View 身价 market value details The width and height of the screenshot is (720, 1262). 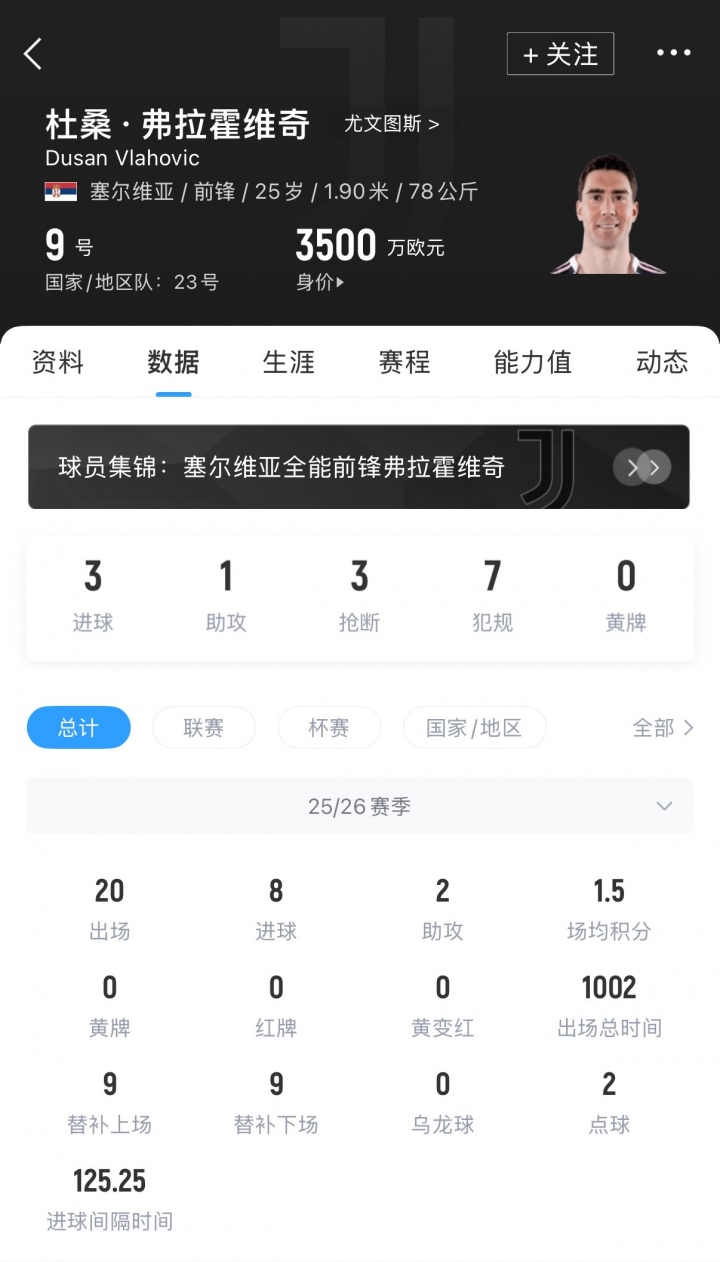(x=320, y=282)
